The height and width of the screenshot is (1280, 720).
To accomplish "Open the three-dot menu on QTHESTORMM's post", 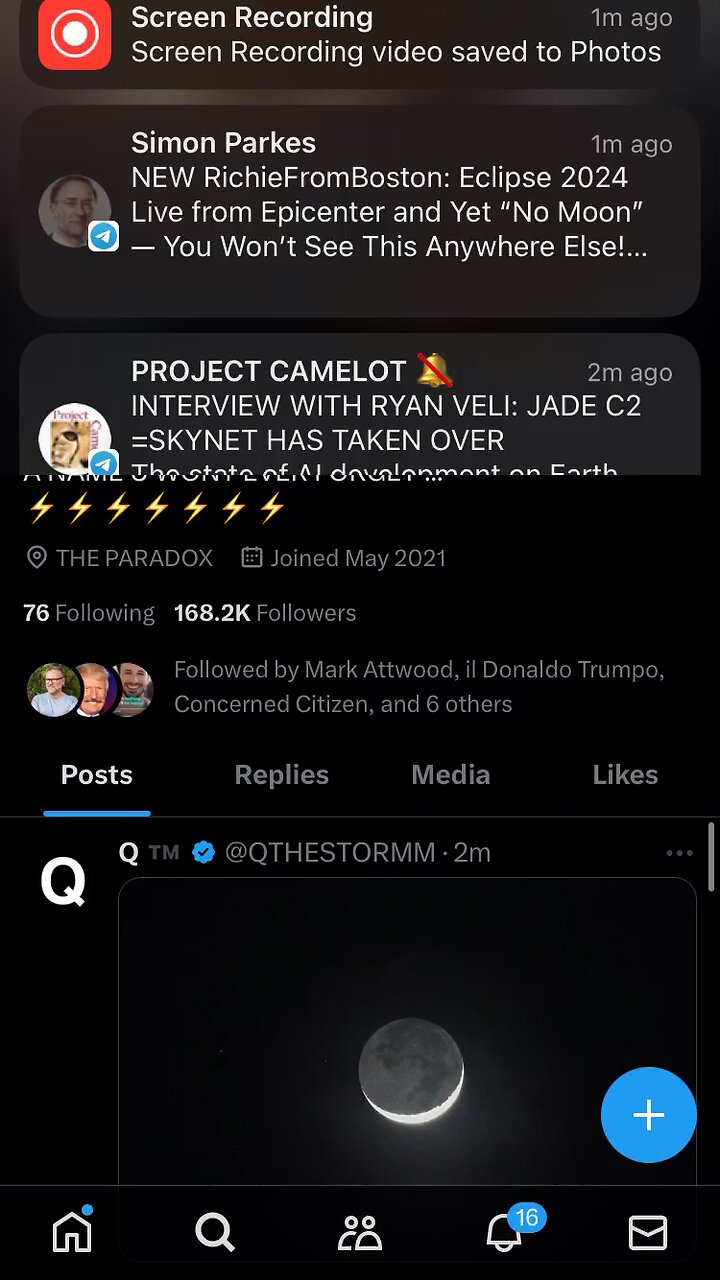I will coord(680,852).
